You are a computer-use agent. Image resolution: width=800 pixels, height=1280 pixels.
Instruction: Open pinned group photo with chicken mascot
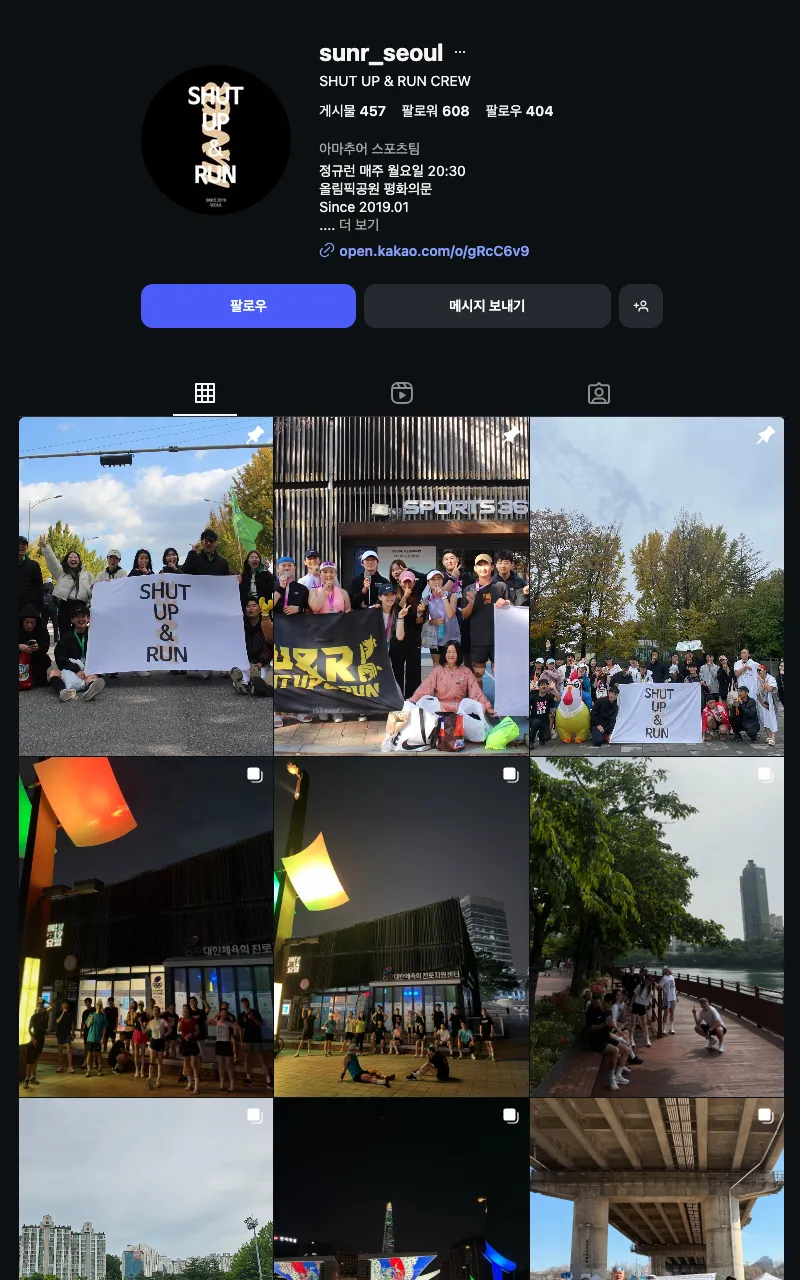tap(657, 586)
